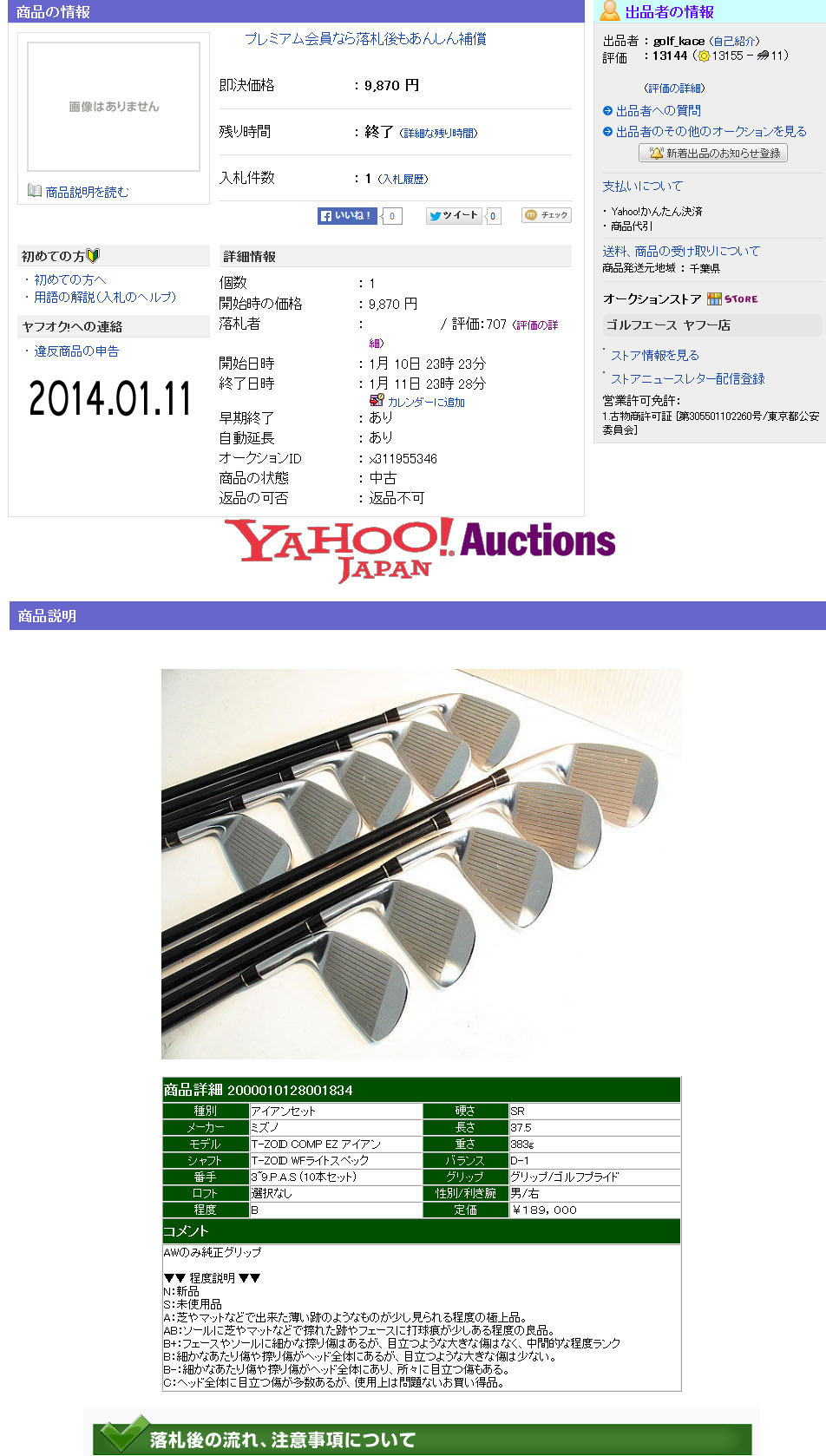Tap the チェック button
Viewport: 826px width, 1456px height.
(x=547, y=214)
